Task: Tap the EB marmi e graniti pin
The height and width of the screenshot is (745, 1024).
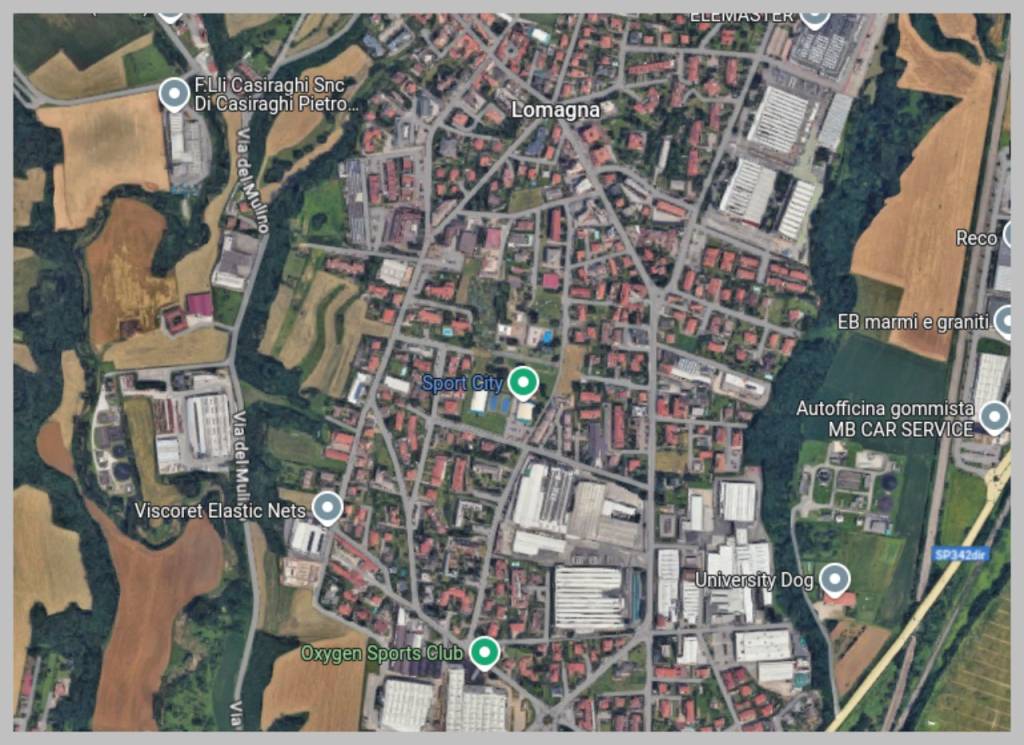Action: (x=1005, y=321)
